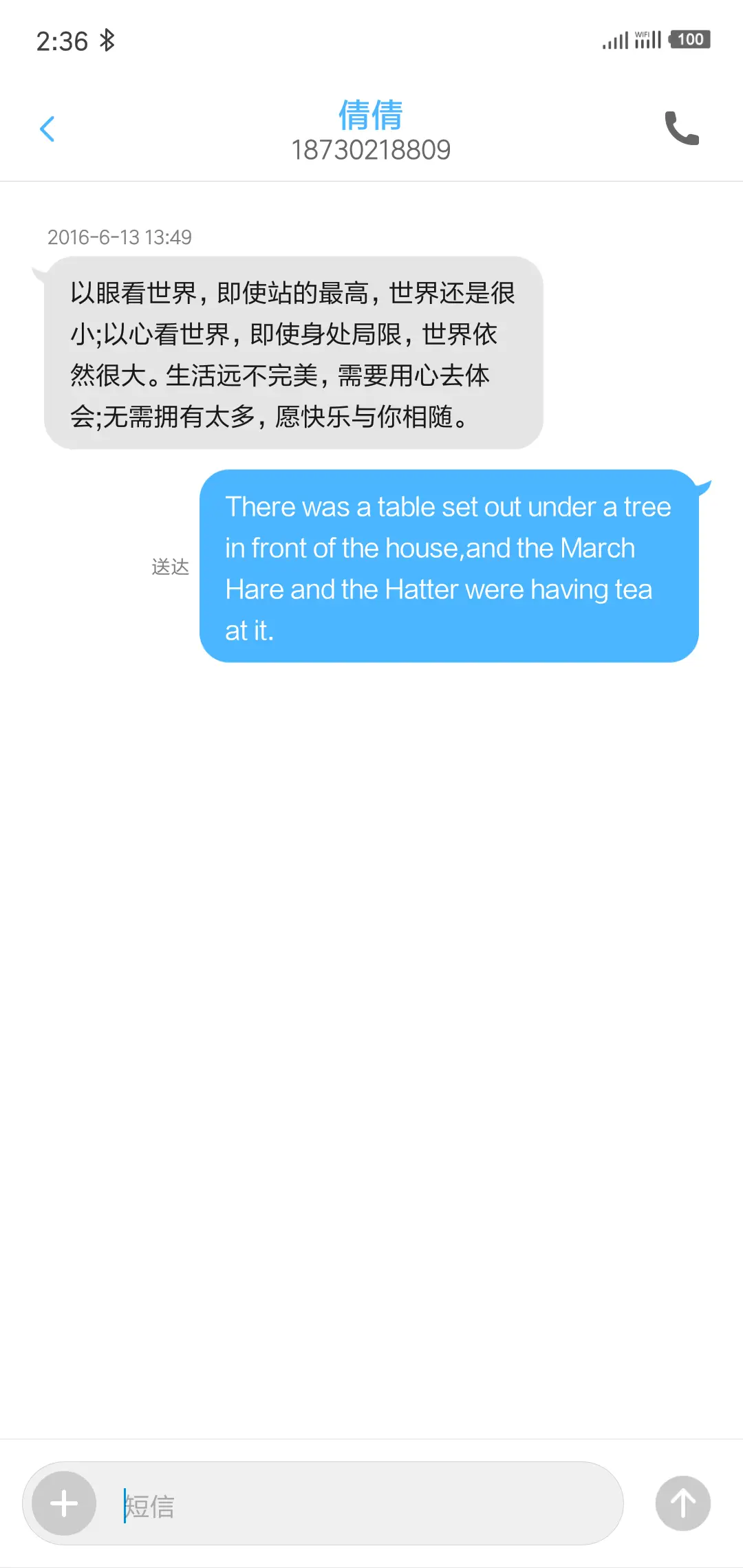The height and width of the screenshot is (1568, 743).
Task: Tap the battery percentage showing 100
Action: coord(690,39)
